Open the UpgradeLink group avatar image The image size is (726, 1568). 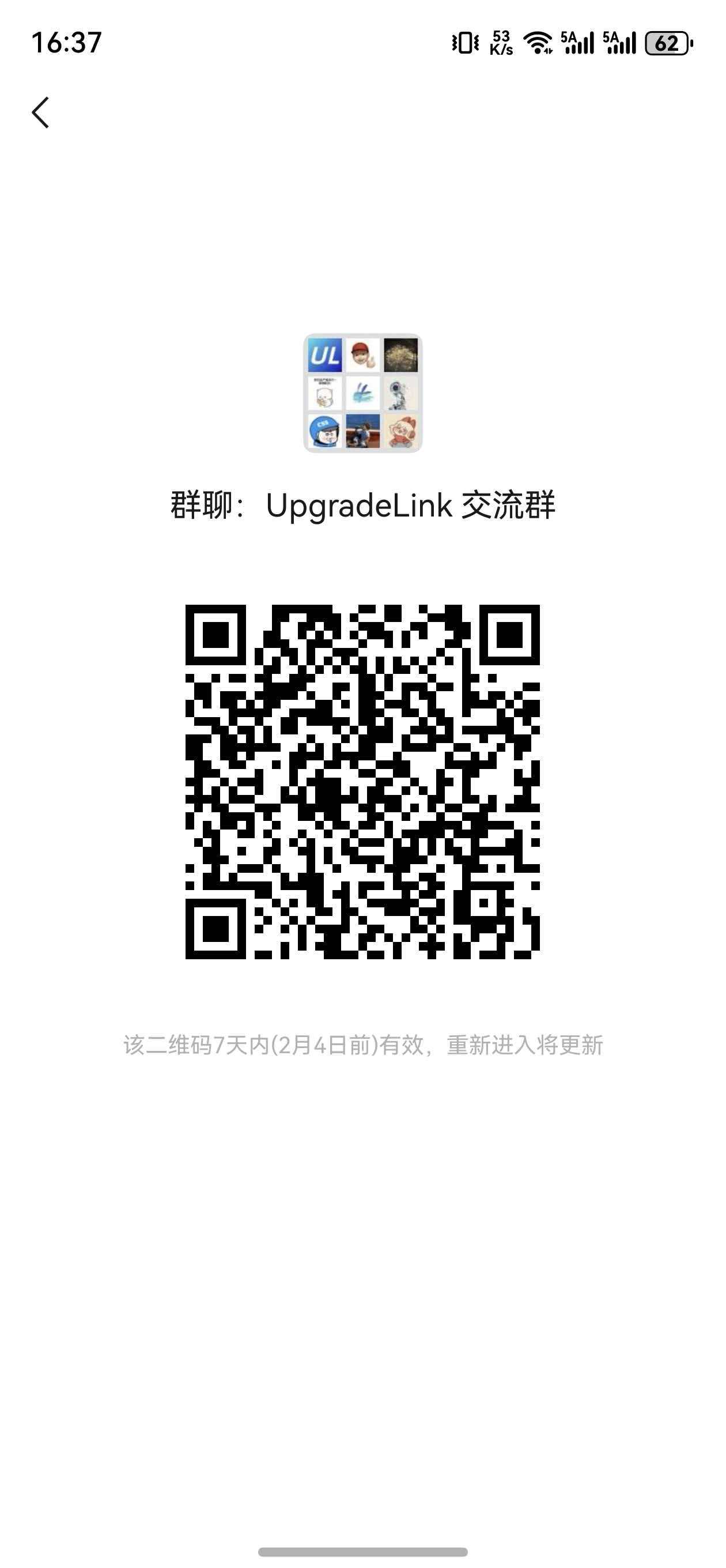point(362,393)
